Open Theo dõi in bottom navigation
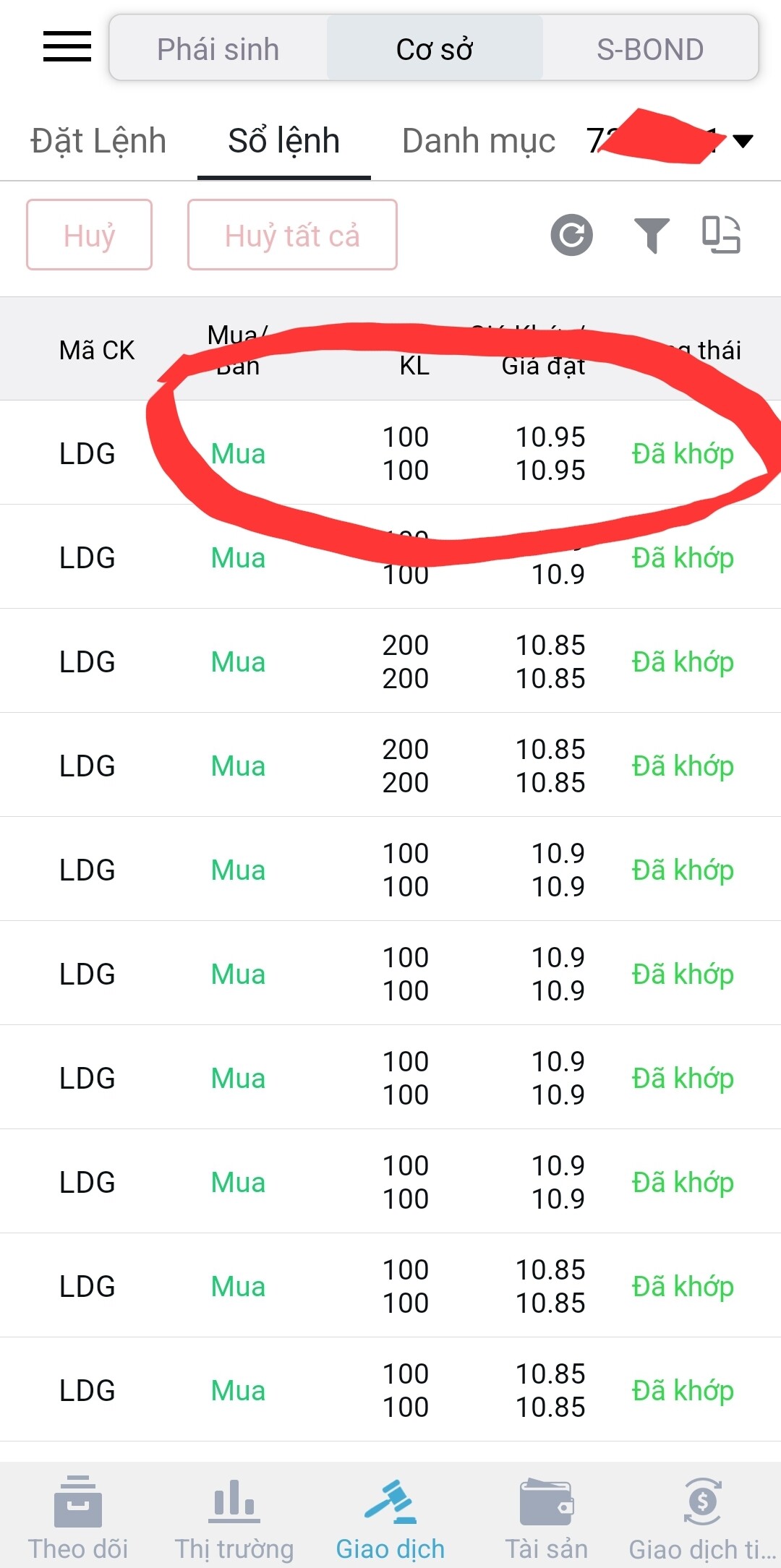 (78, 1517)
